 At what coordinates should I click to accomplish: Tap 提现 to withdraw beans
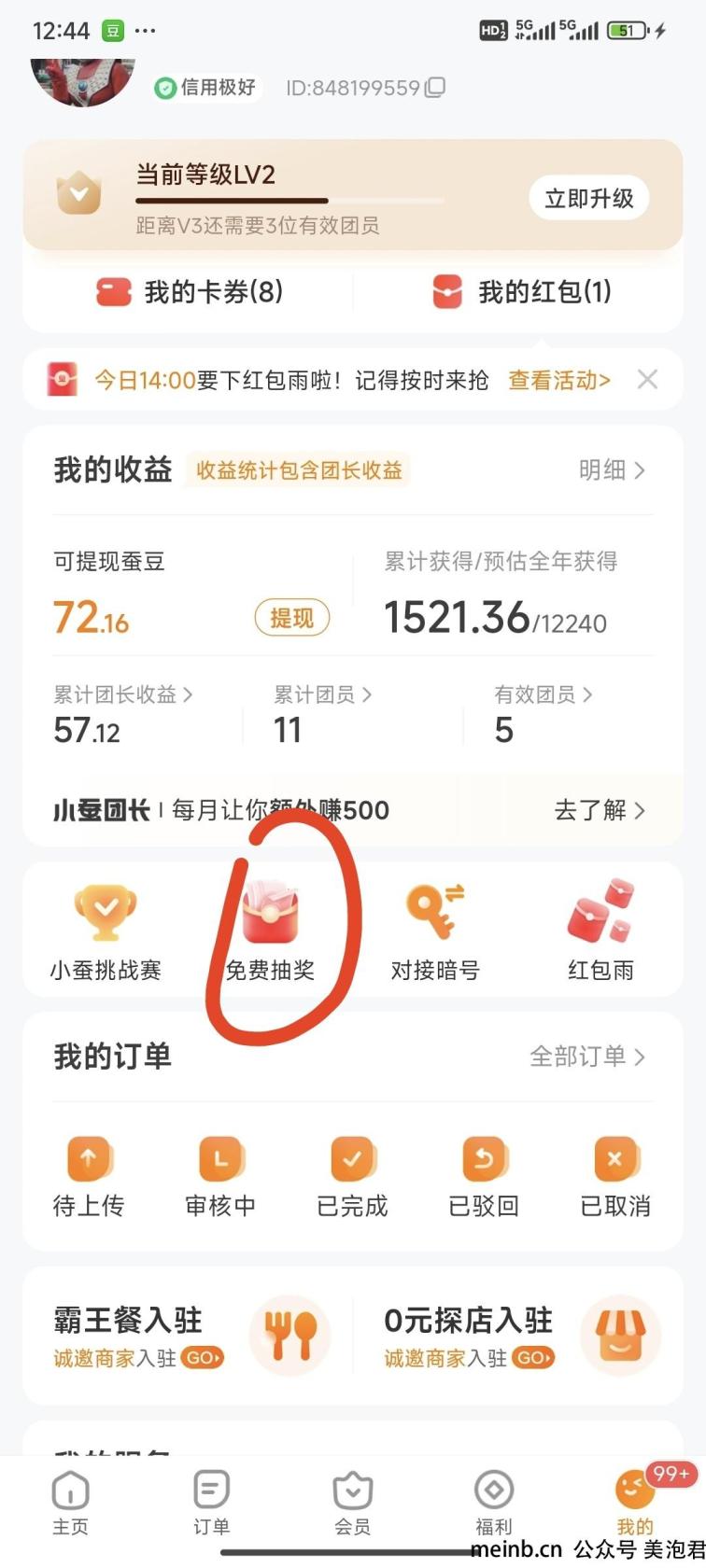(x=291, y=618)
